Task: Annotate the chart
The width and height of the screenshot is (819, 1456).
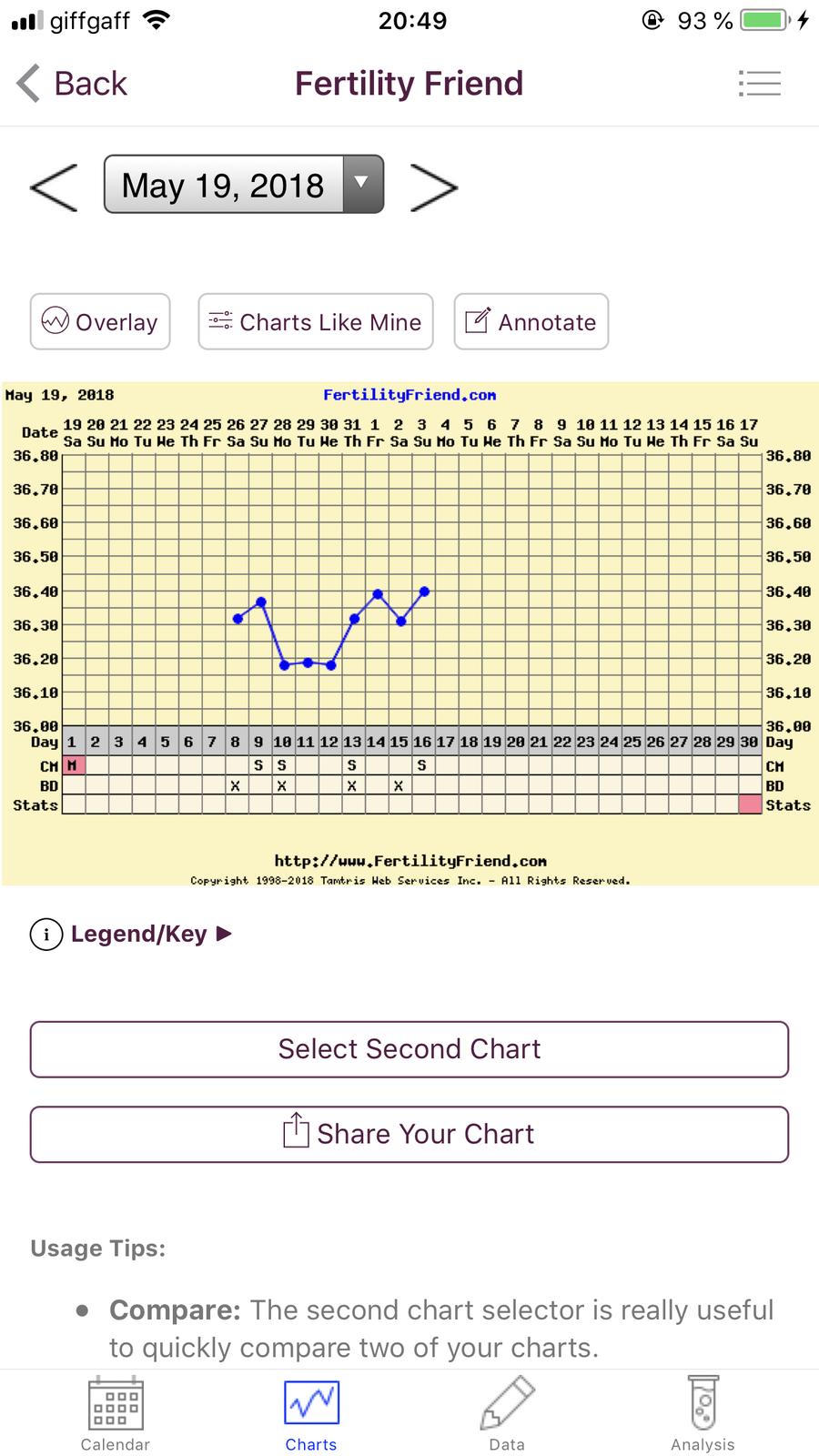Action: click(x=531, y=322)
